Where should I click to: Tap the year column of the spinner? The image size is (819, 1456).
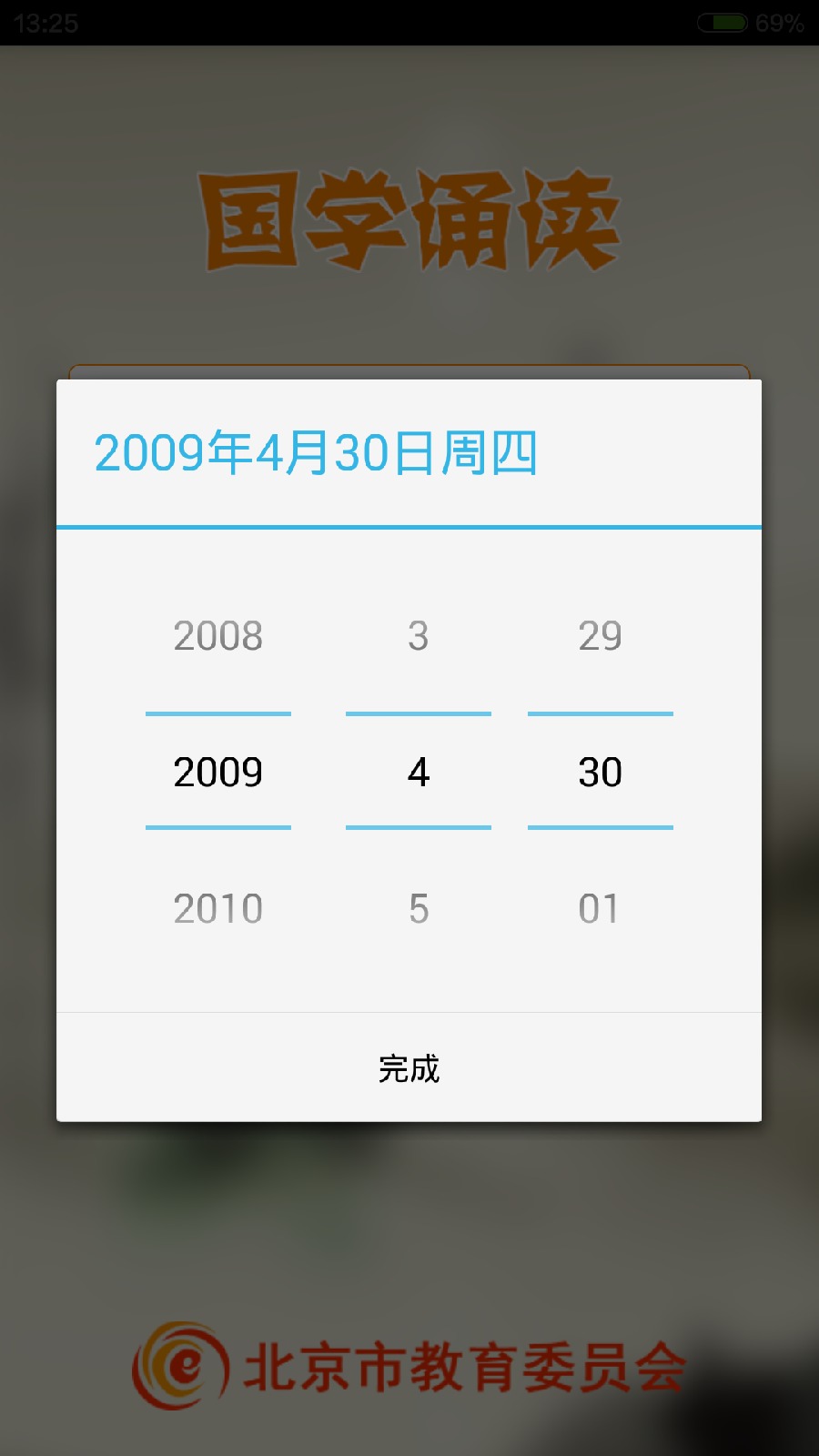click(217, 772)
